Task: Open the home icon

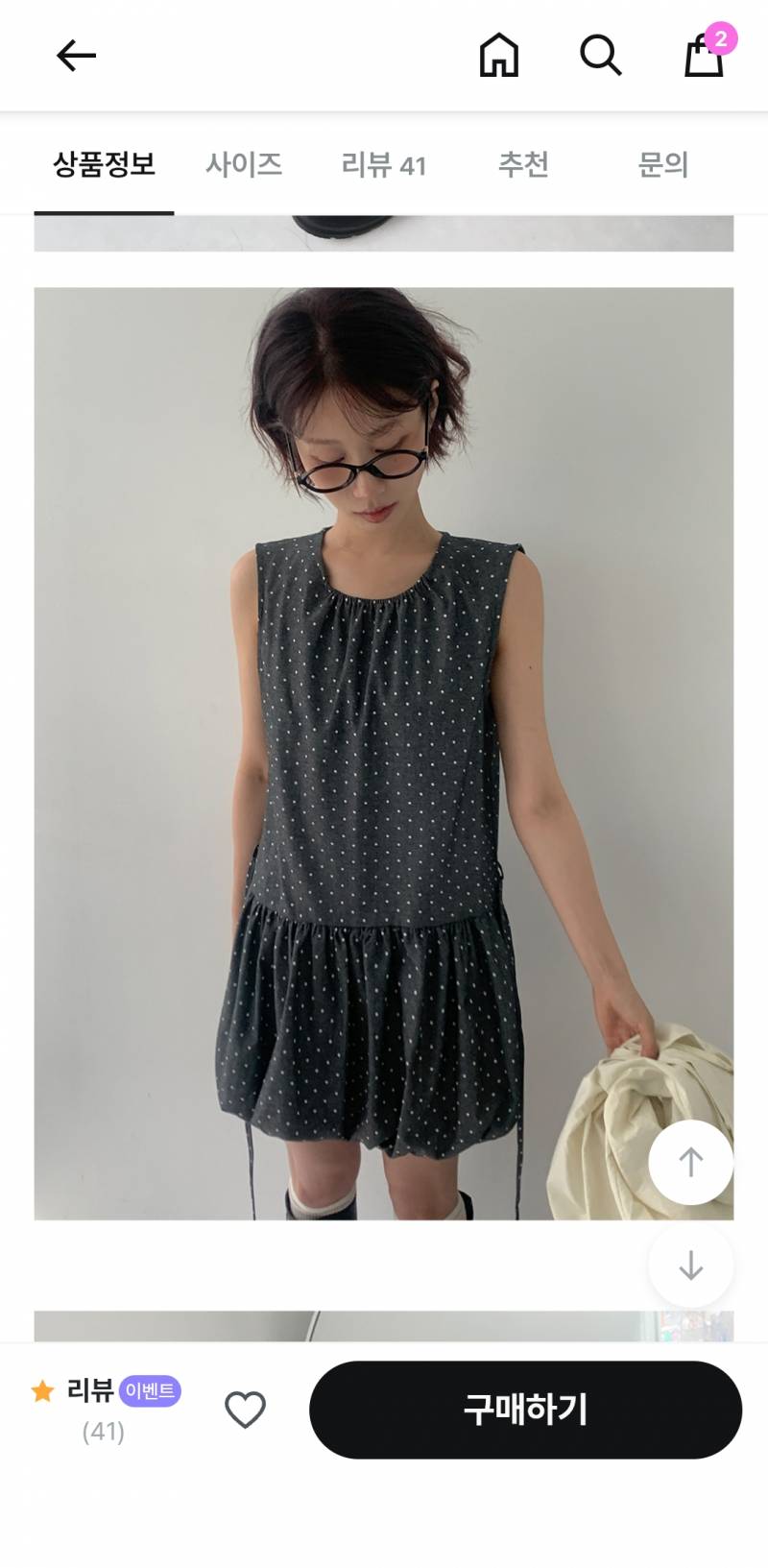Action: (x=499, y=55)
